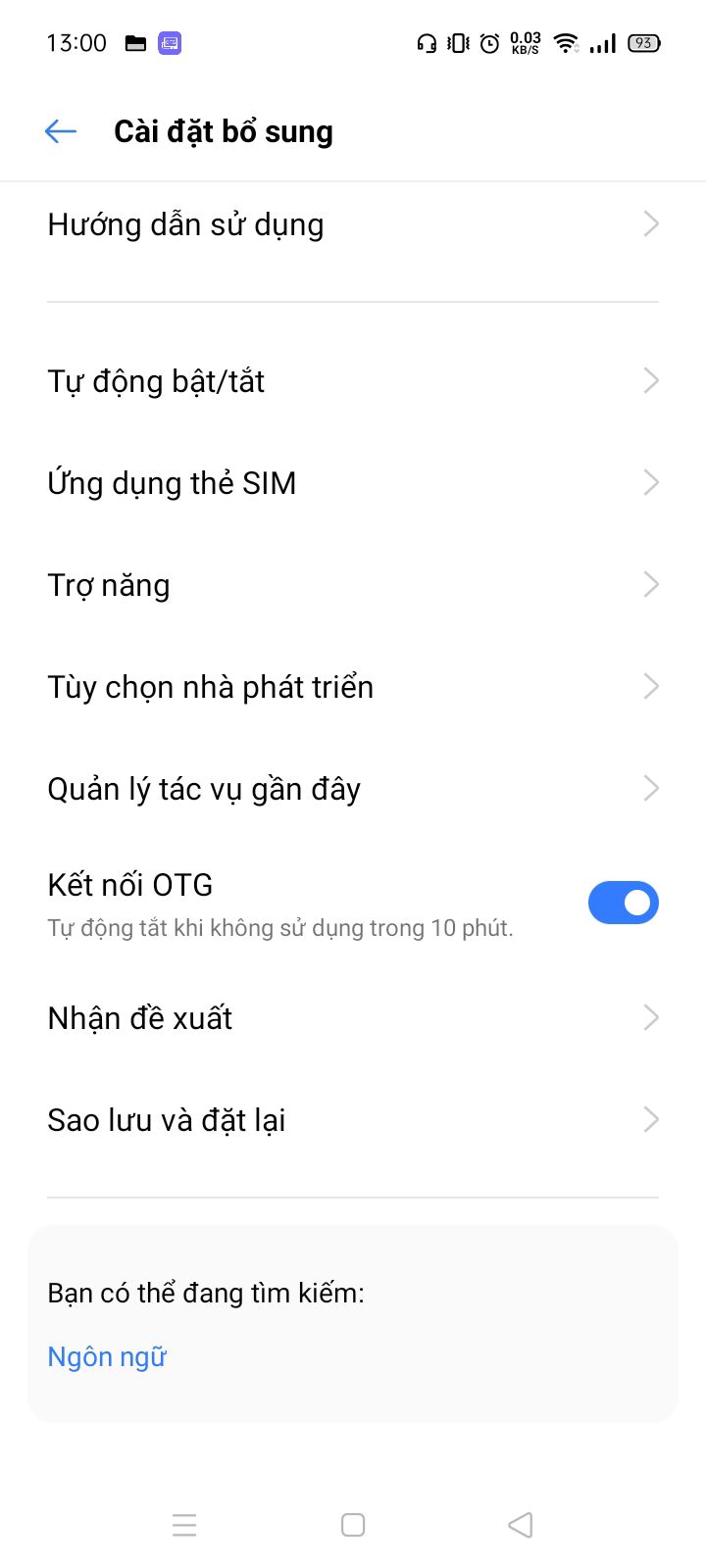Tap the alarm clock icon in the status bar
The image size is (706, 1568).
click(x=489, y=43)
